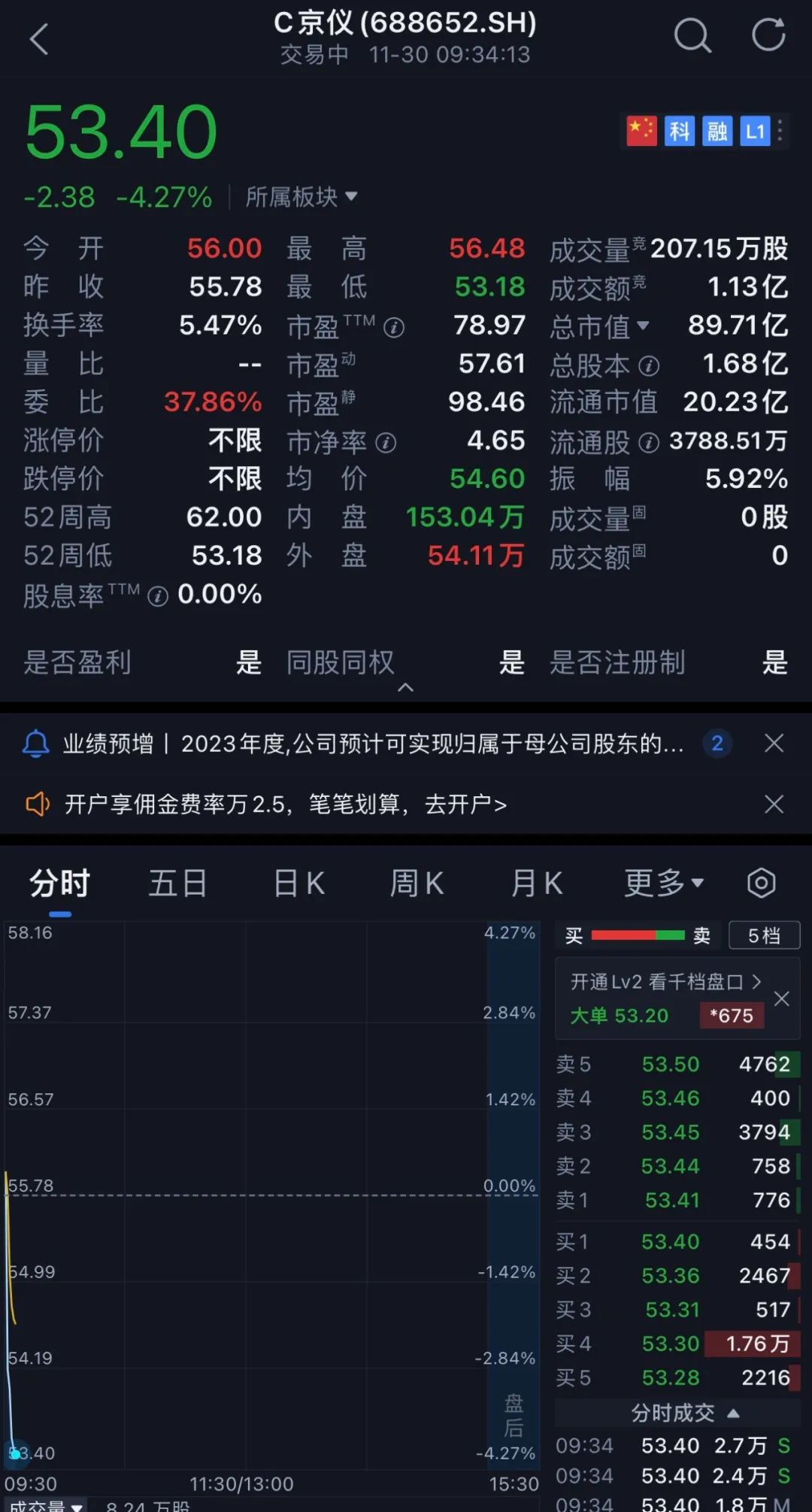812x1512 pixels.
Task: Switch to the 周K chart tab
Action: tap(417, 883)
